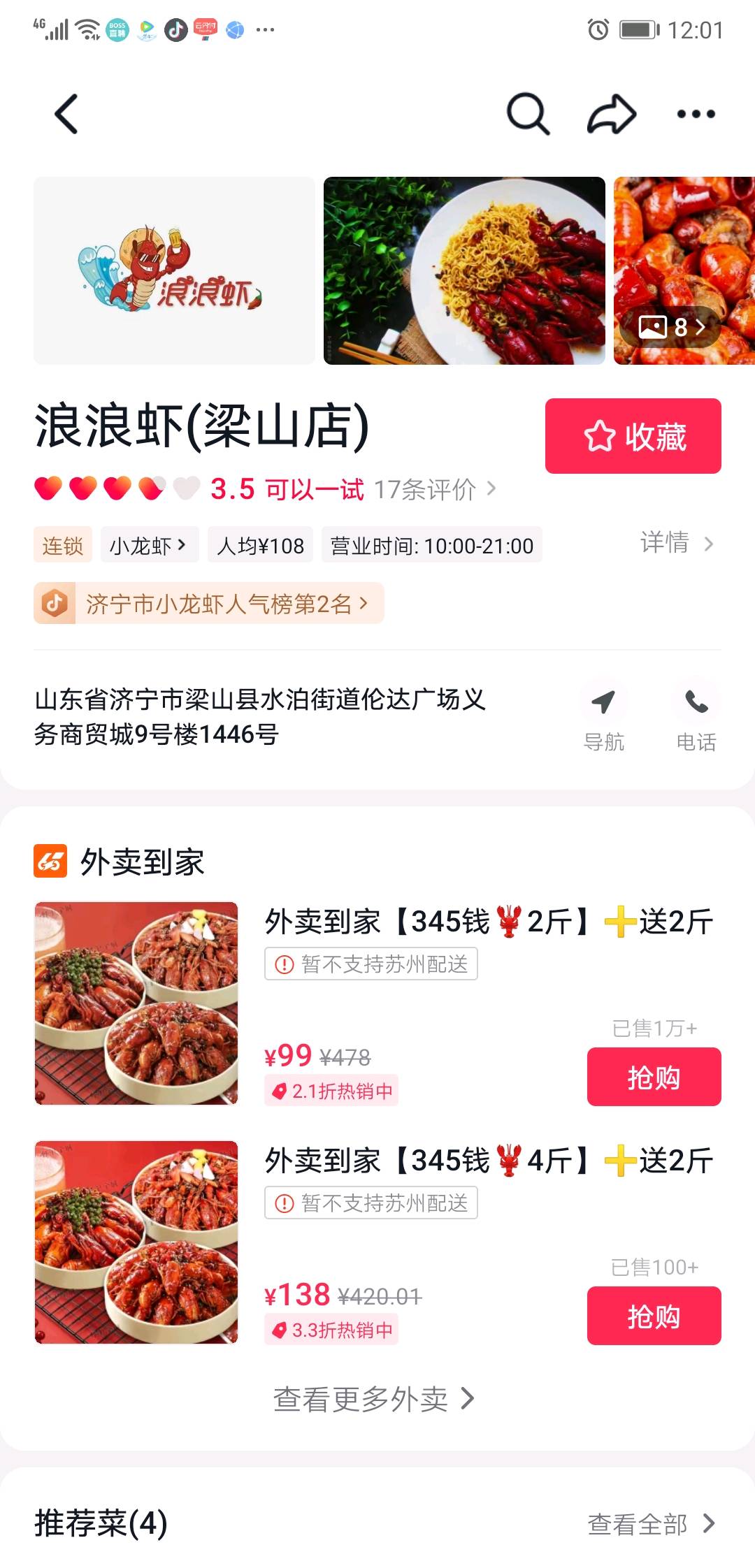Open the 345钱2斤 takeaway deal
Image resolution: width=755 pixels, height=1568 pixels.
point(488,922)
